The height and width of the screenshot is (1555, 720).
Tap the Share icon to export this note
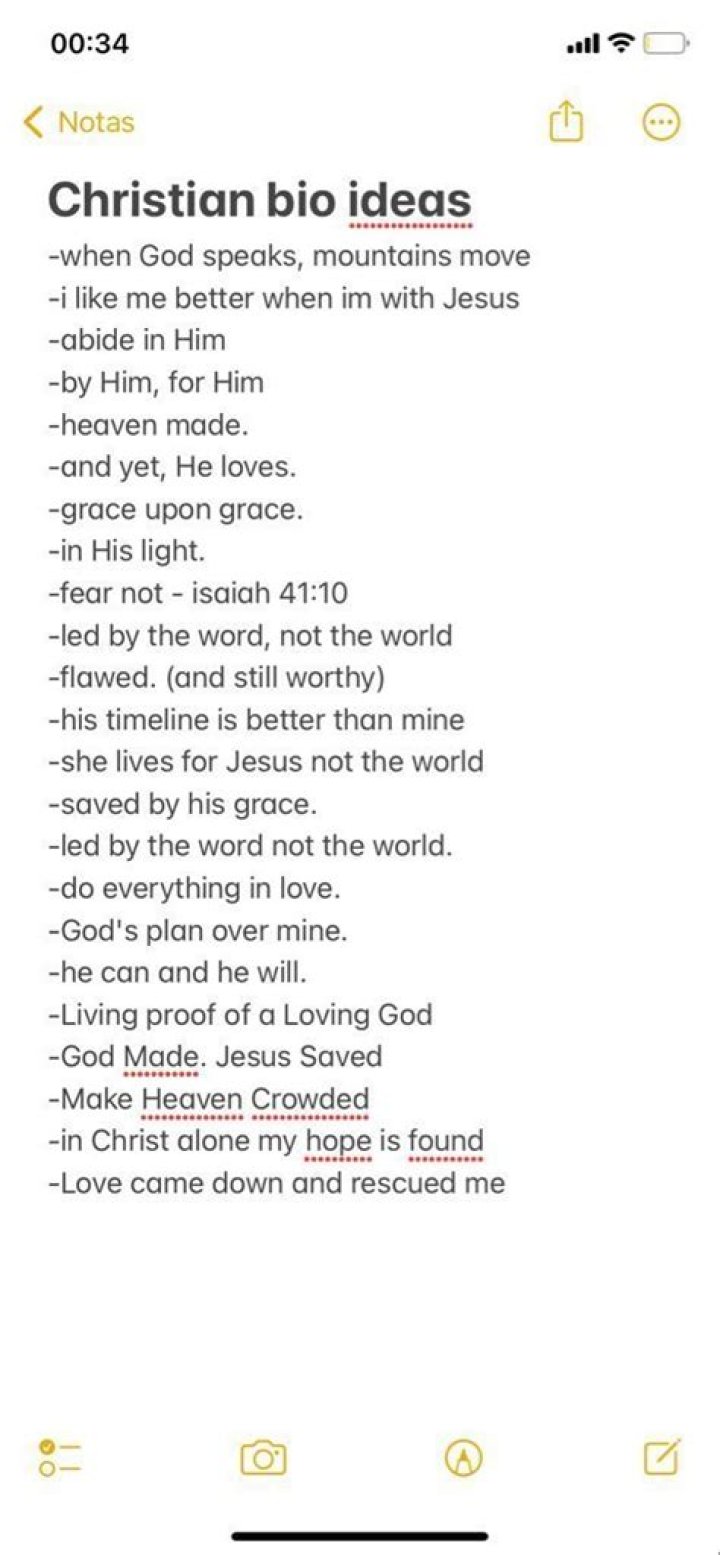[567, 120]
